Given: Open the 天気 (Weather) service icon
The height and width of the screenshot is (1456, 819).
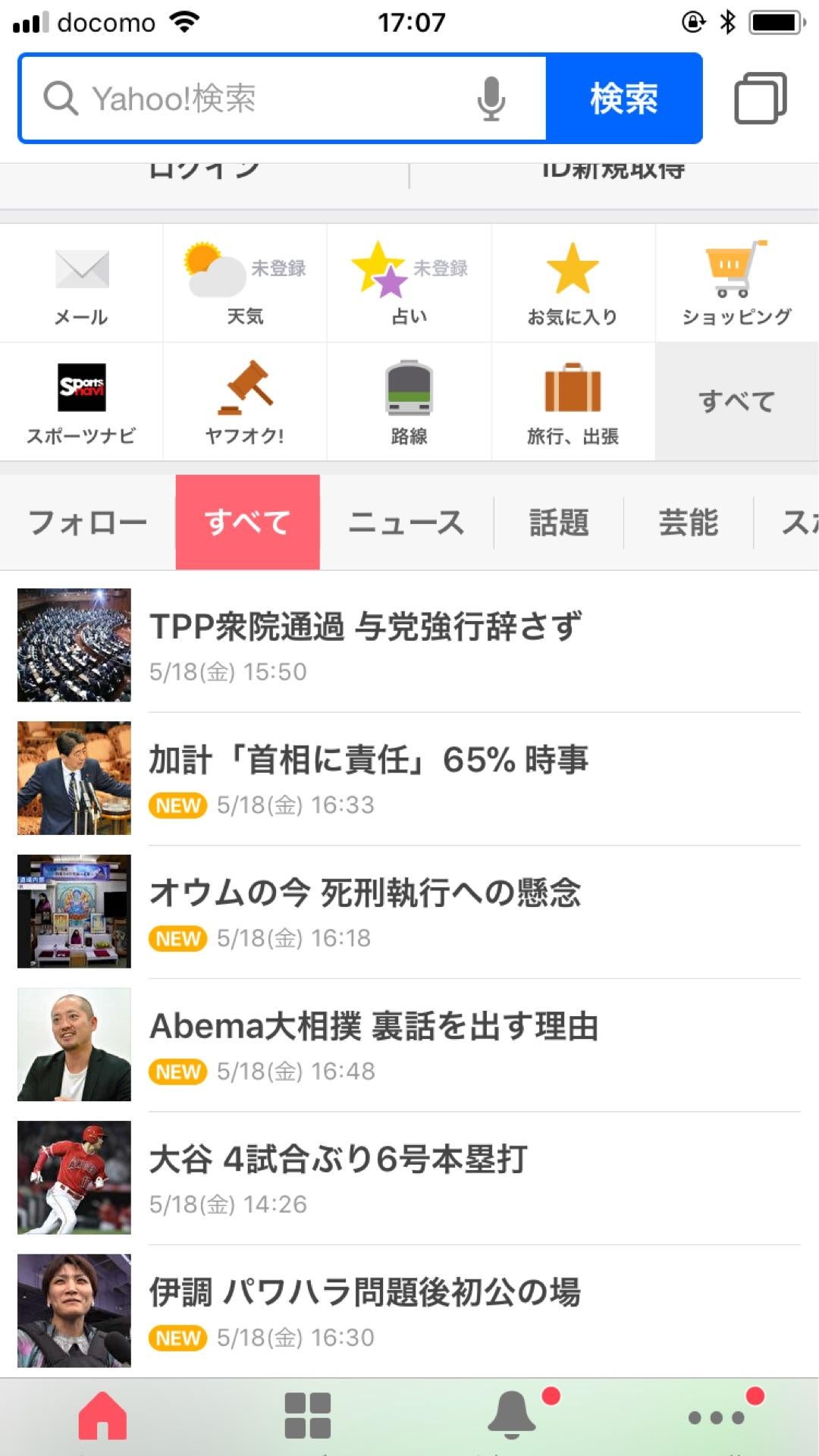Looking at the screenshot, I should (244, 282).
